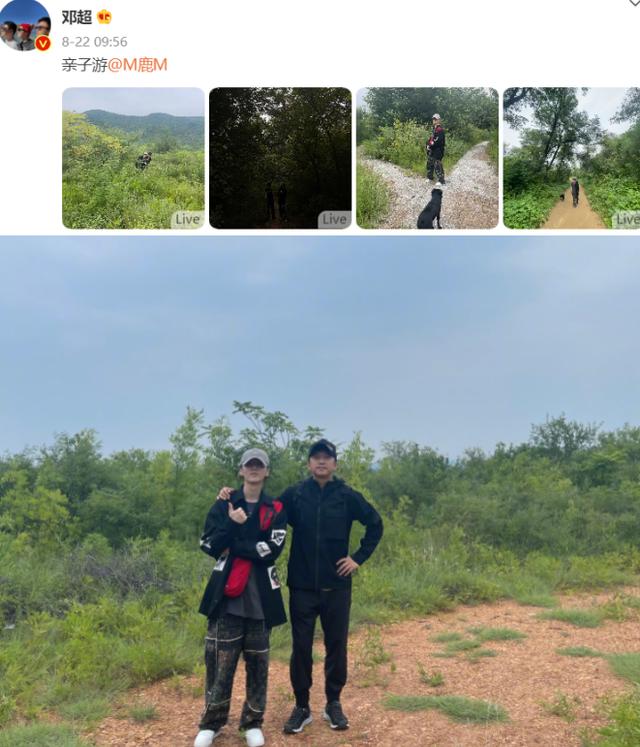Screen dimensions: 640x747
Task: Open 邓超's profile avatar
Action: pyautogui.click(x=25, y=25)
